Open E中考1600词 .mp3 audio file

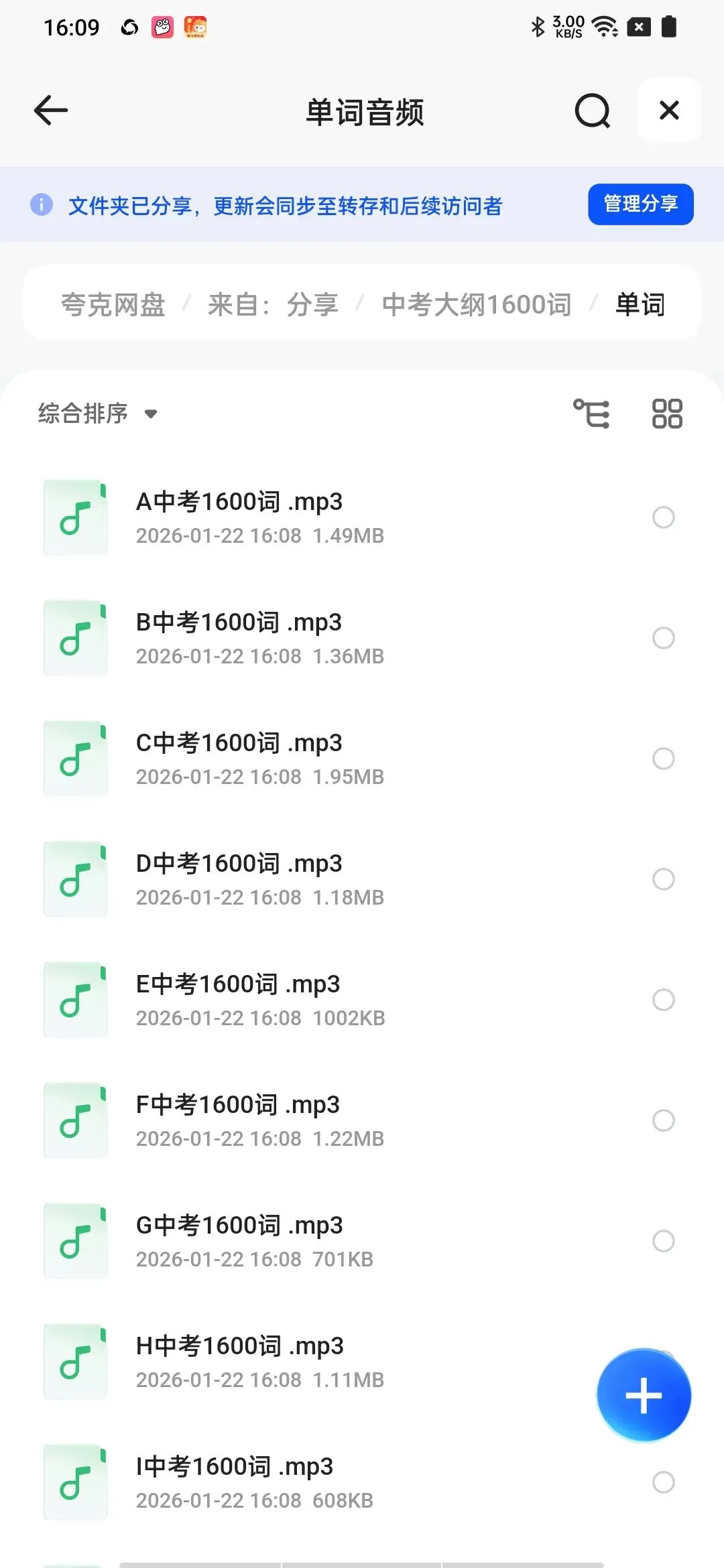click(x=238, y=985)
